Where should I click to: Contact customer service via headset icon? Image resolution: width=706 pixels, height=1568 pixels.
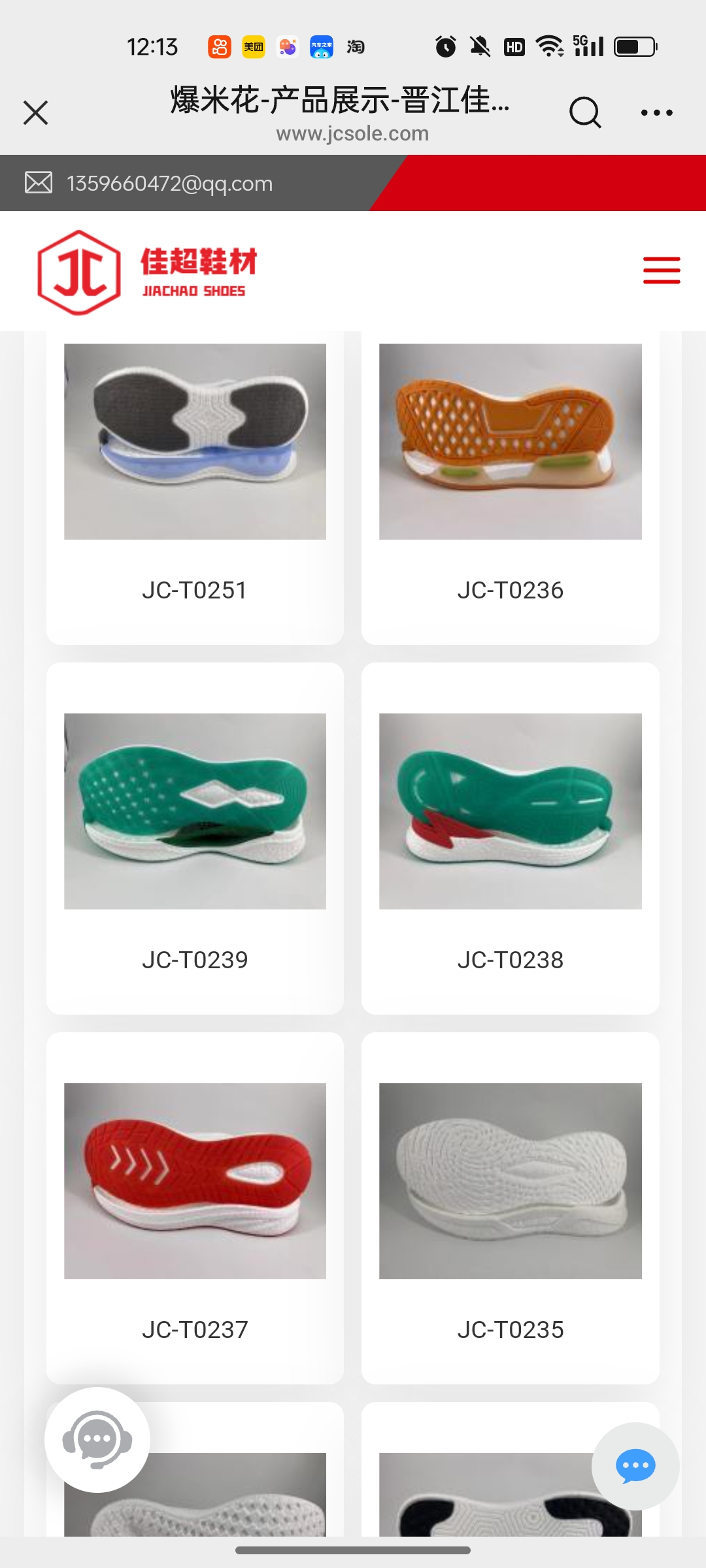pos(97,1439)
